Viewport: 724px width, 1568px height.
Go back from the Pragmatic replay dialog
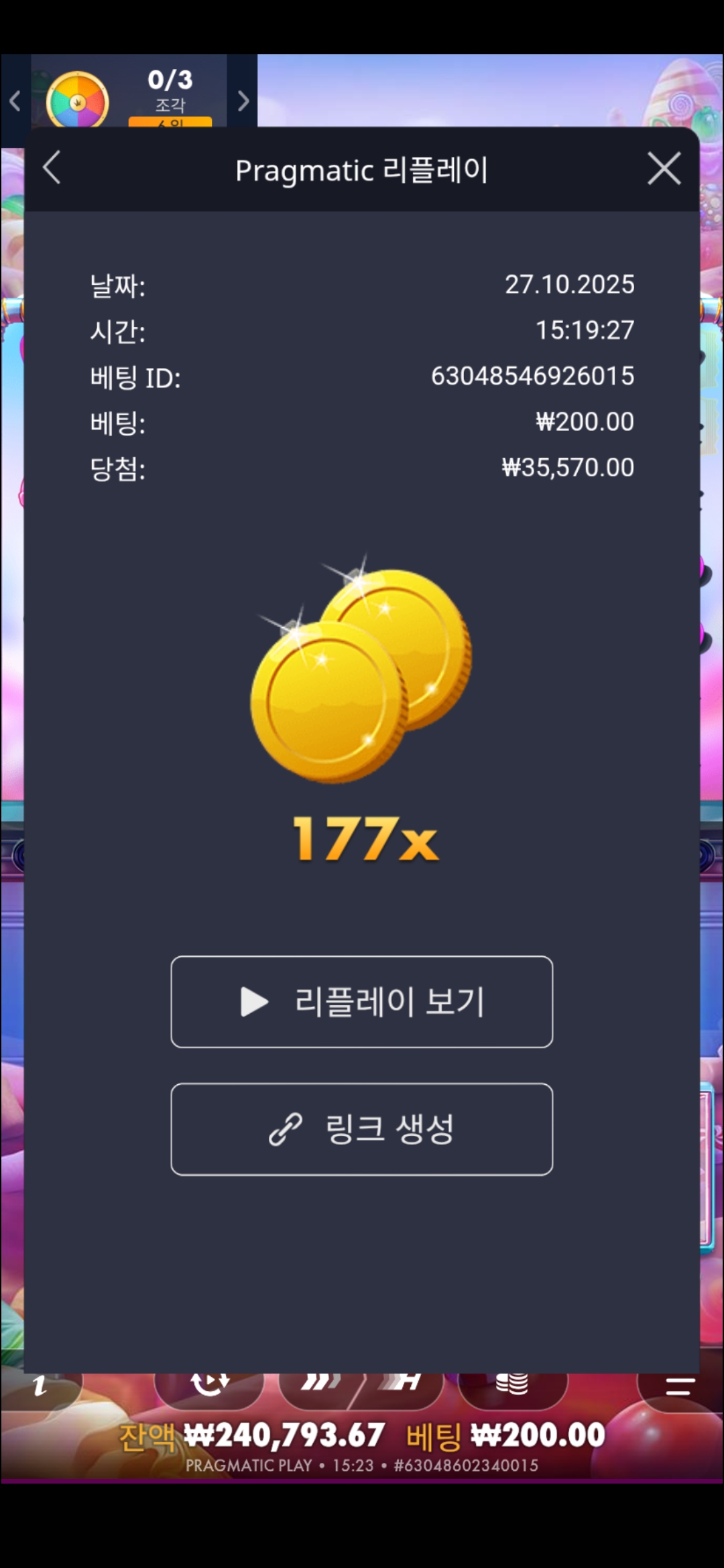(x=52, y=168)
